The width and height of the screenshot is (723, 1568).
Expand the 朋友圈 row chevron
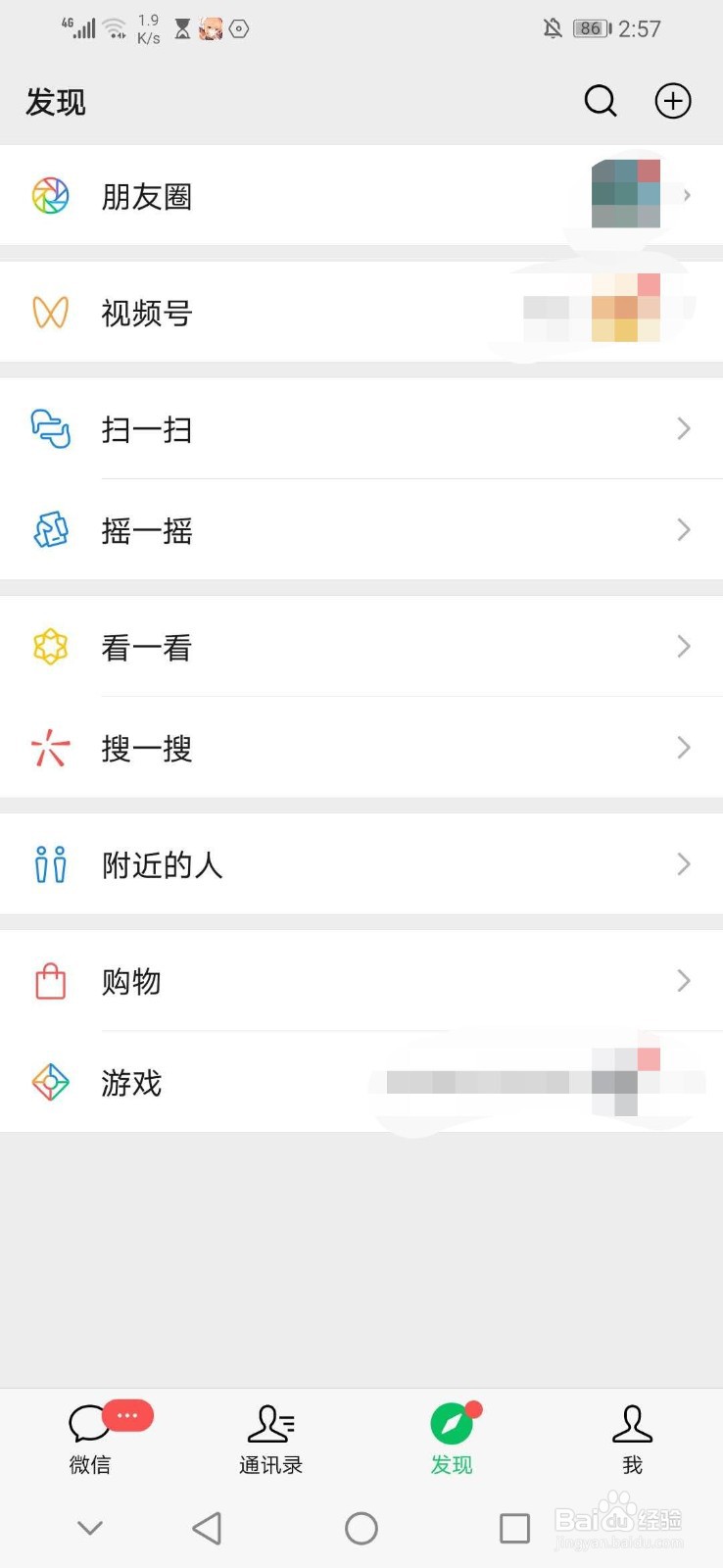click(684, 195)
